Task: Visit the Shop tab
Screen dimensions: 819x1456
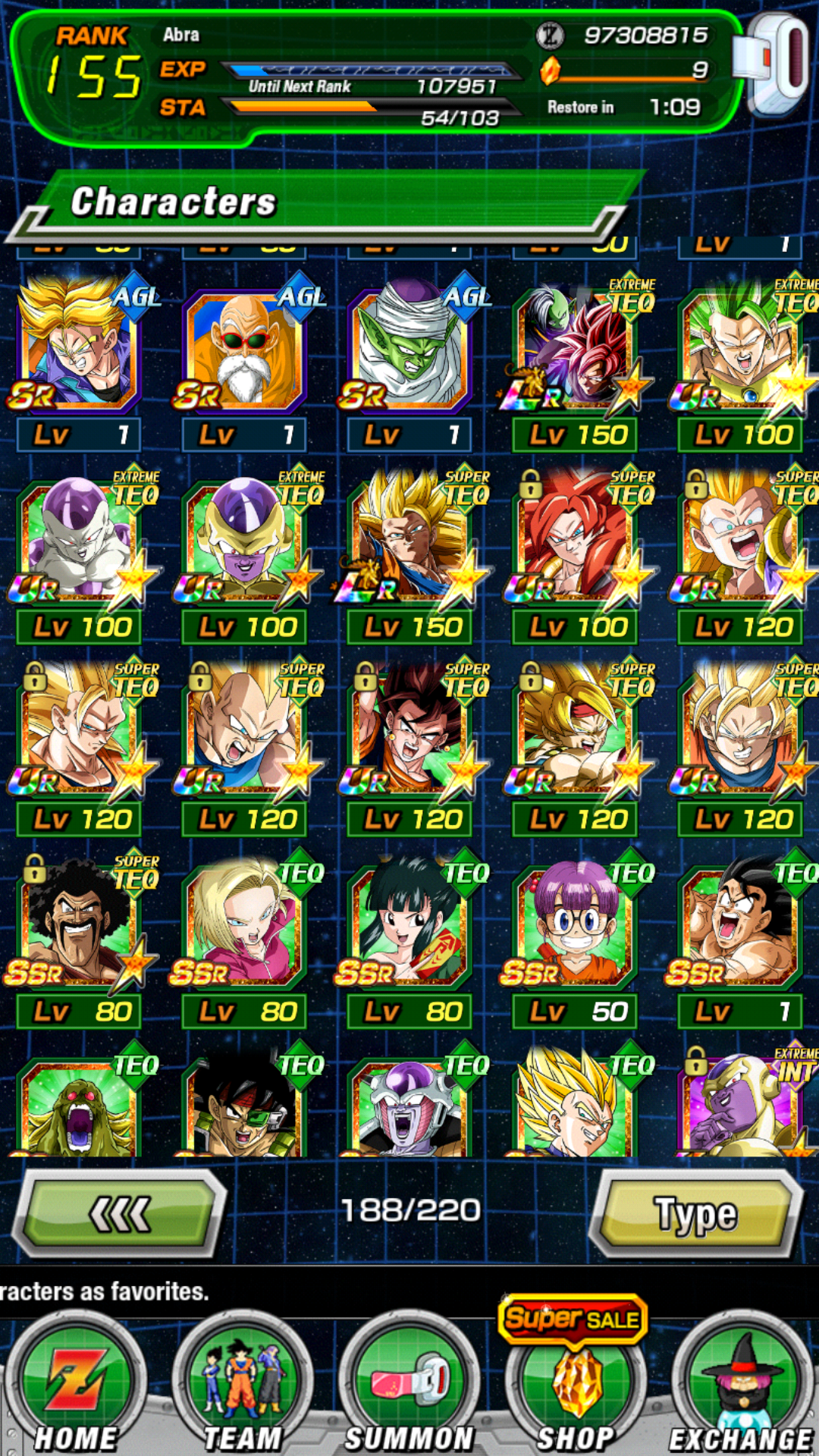Action: pyautogui.click(x=576, y=1388)
